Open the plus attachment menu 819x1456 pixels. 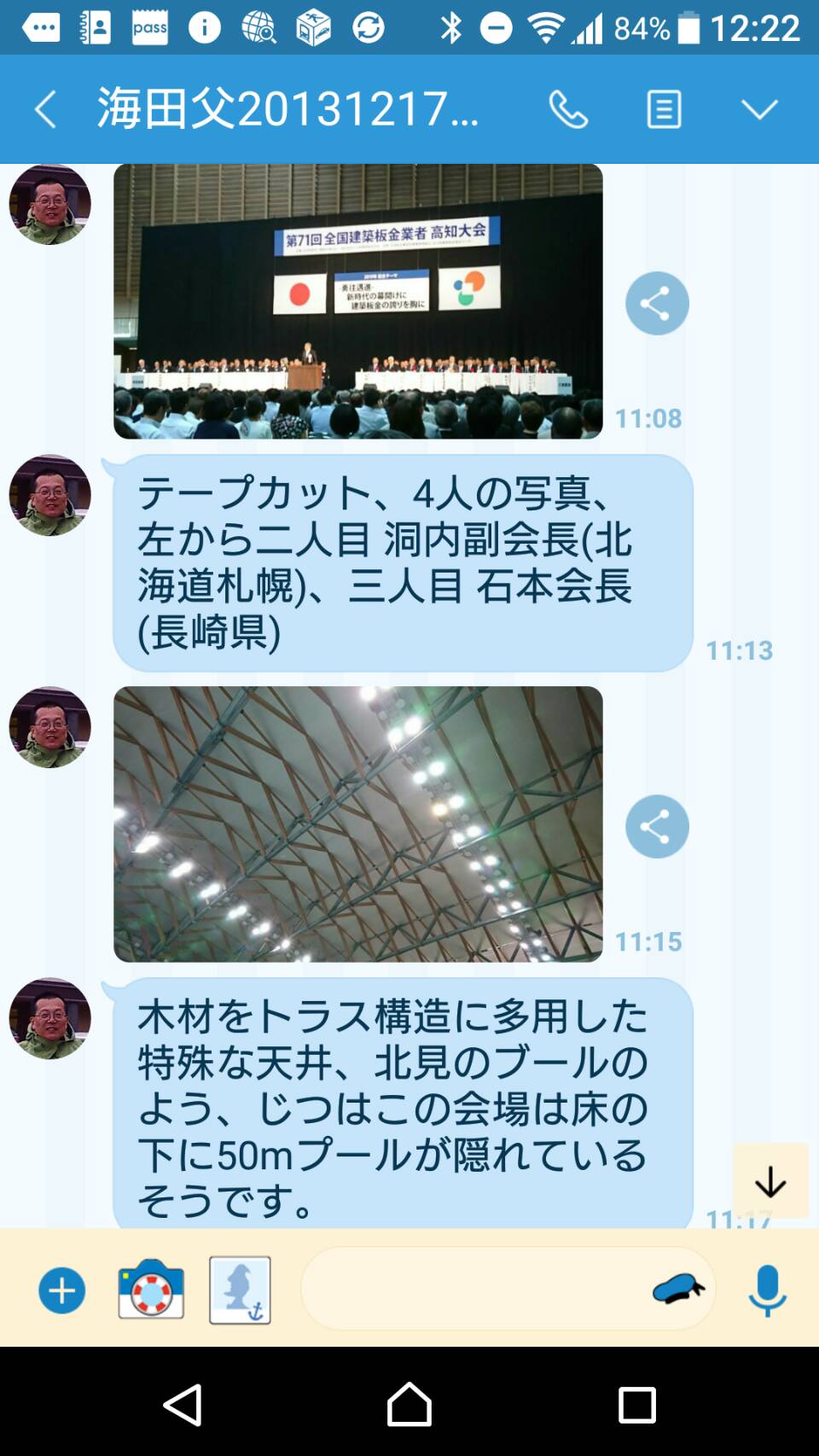(62, 1290)
